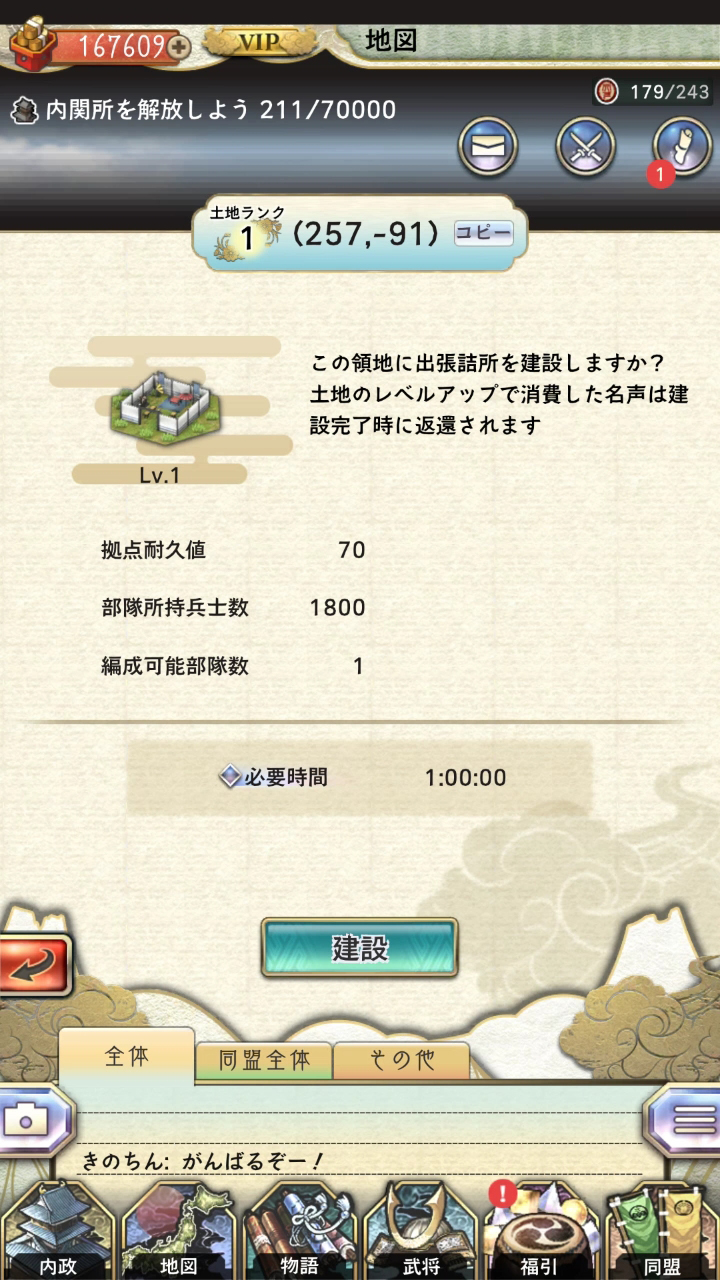Open the hamburger menu button
Viewport: 720px width, 1280px height.
[690, 1119]
